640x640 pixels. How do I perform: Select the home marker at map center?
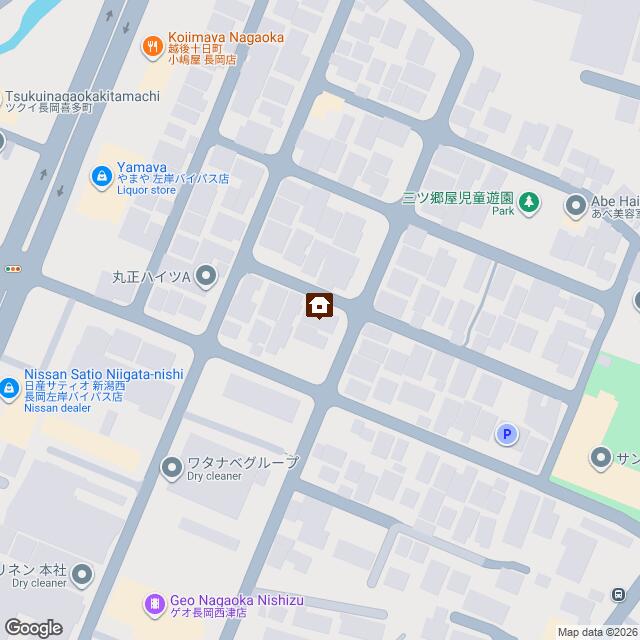[320, 305]
